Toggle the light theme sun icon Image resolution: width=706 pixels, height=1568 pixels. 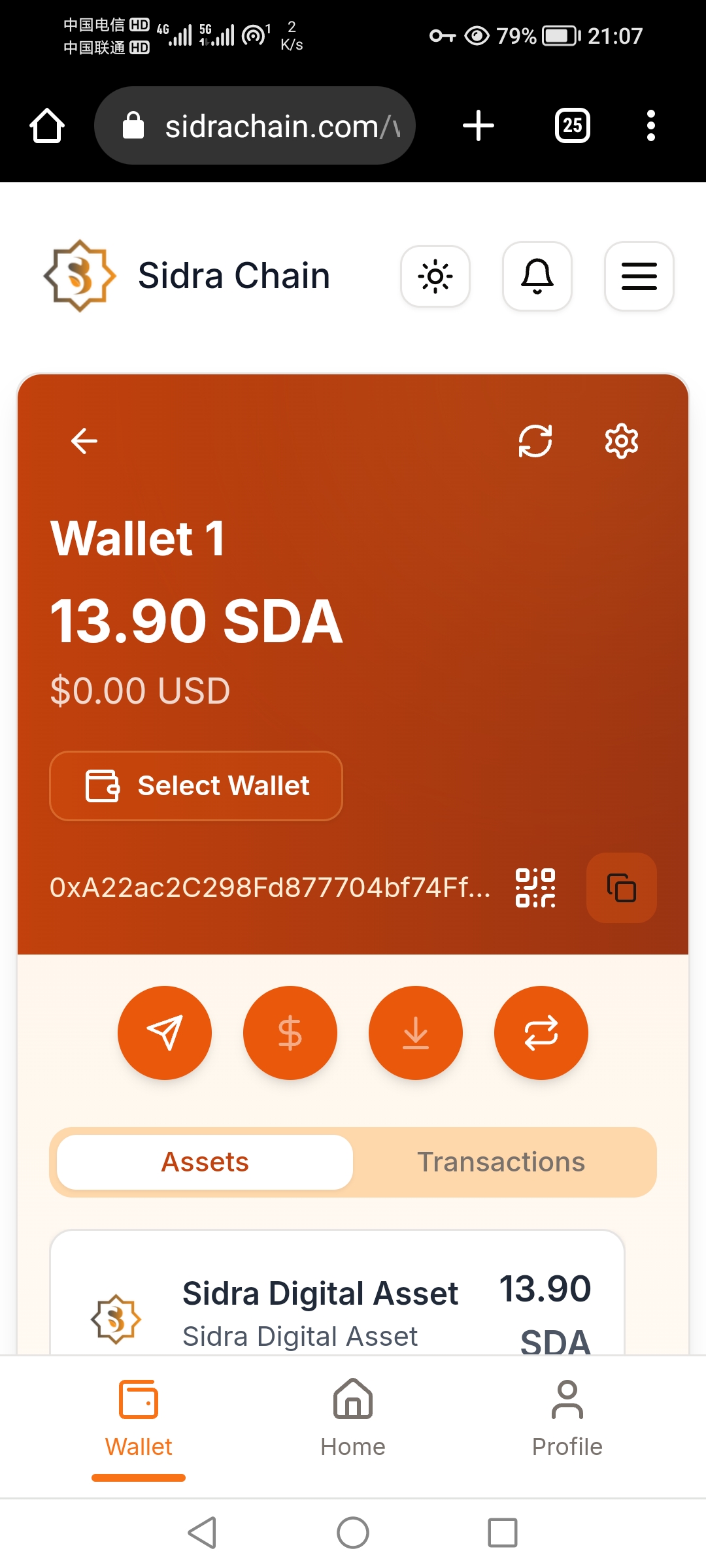click(435, 276)
